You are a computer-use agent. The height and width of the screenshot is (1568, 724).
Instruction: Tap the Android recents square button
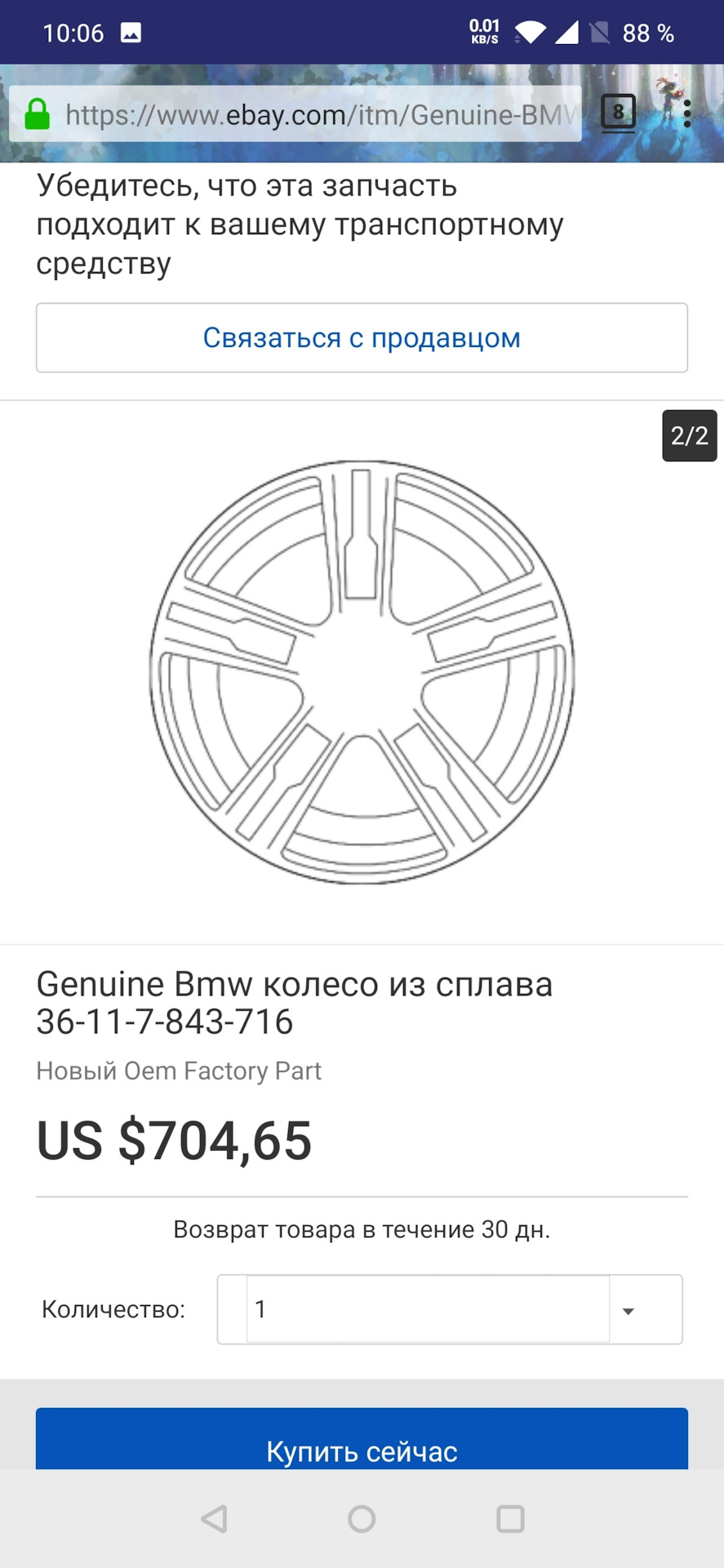(x=509, y=1519)
